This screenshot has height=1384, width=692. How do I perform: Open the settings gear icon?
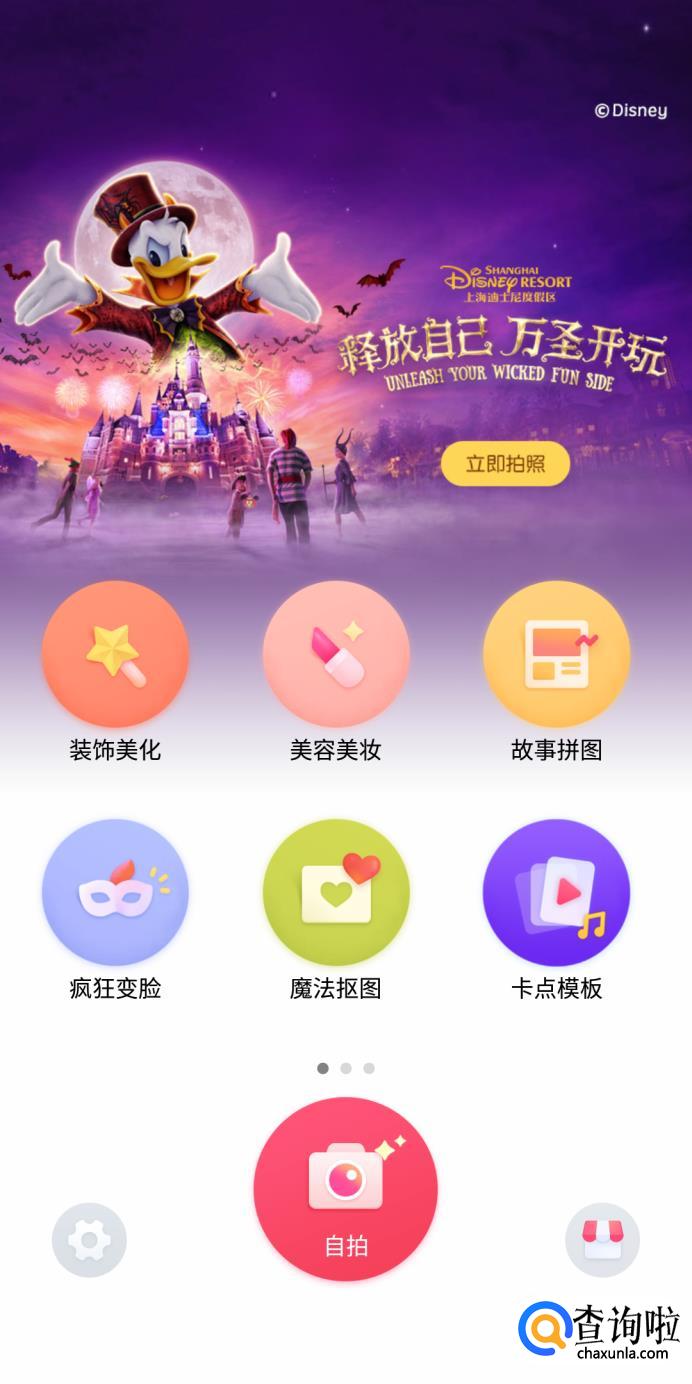[89, 1240]
